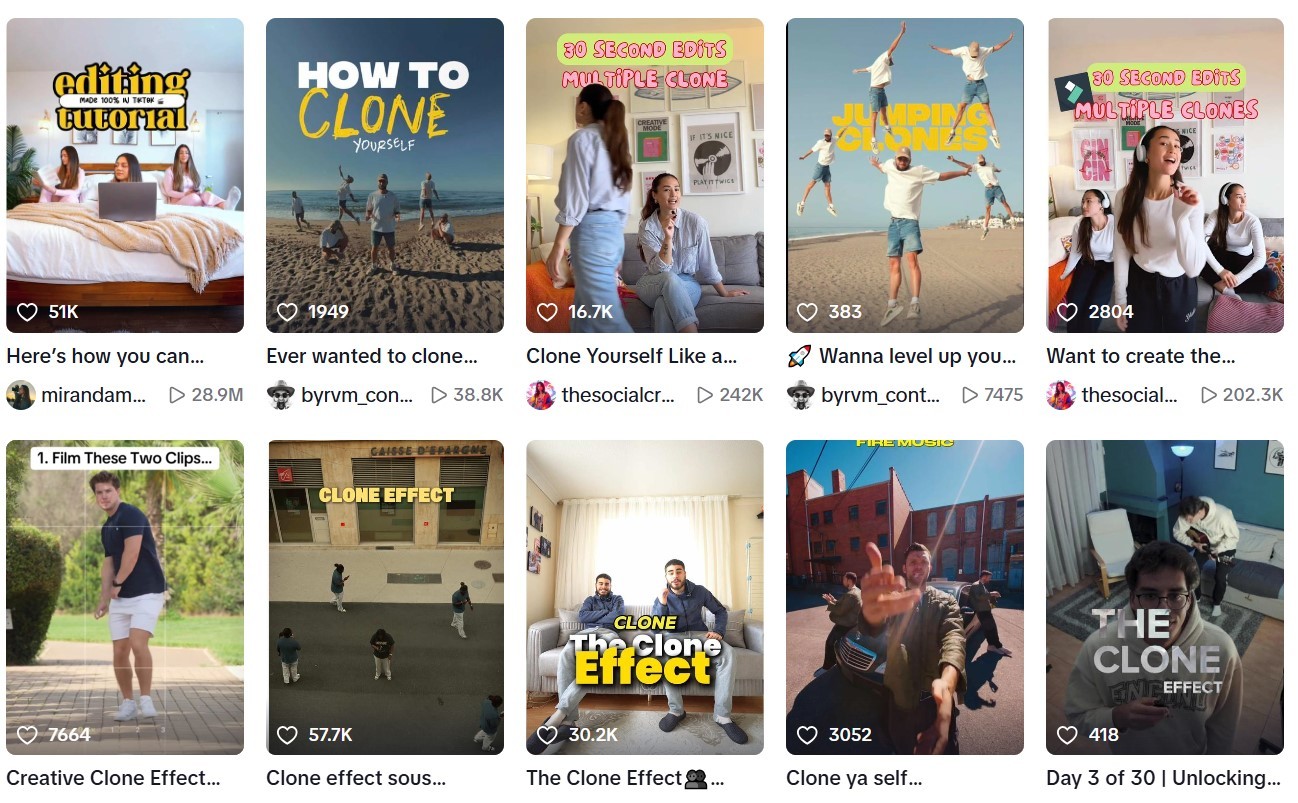Open the 'Multiple Clones' video with 2804 likes
Screen dimensions: 1298x803
pos(1165,175)
